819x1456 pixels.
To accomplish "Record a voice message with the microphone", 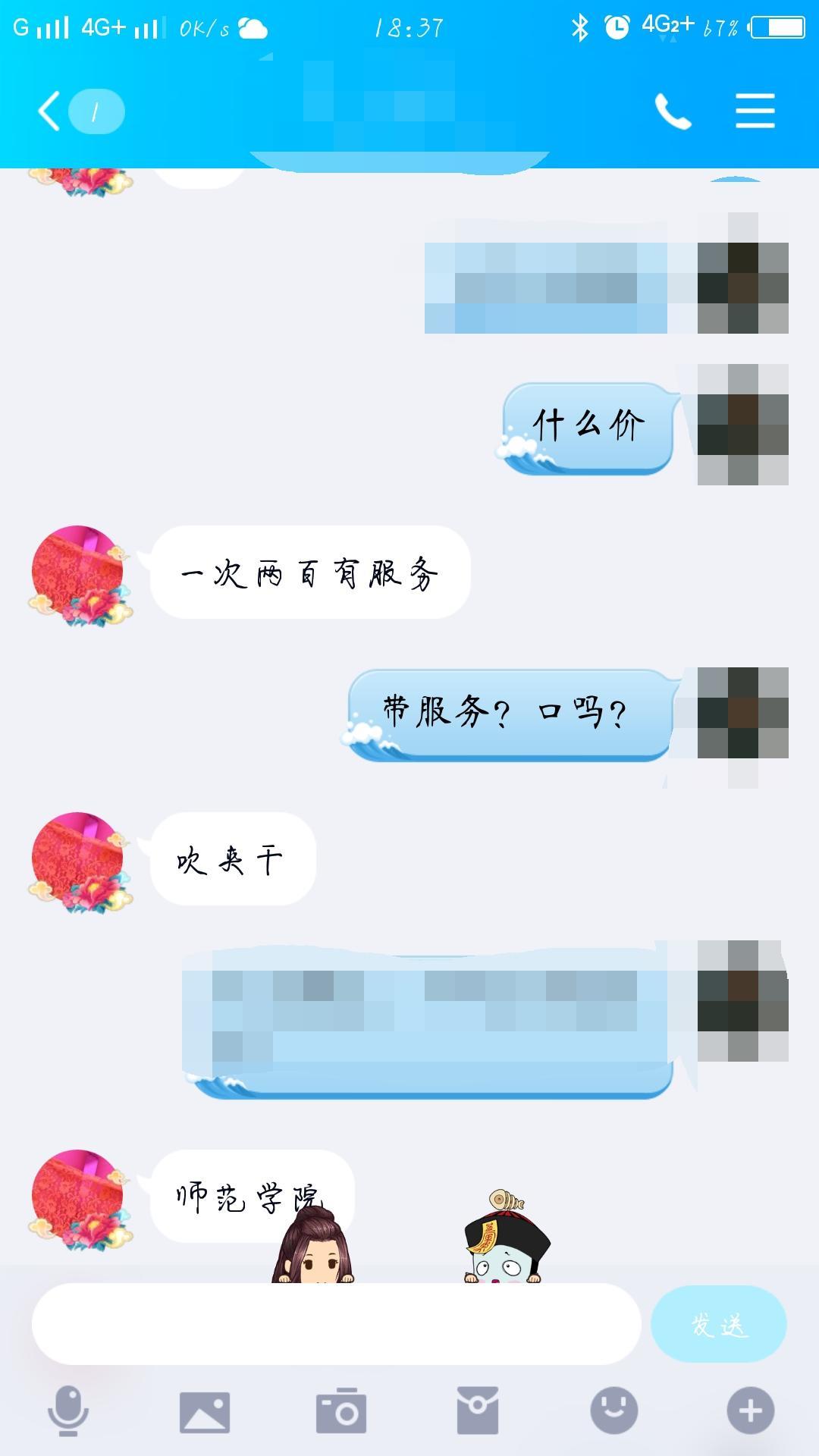I will 68,1410.
